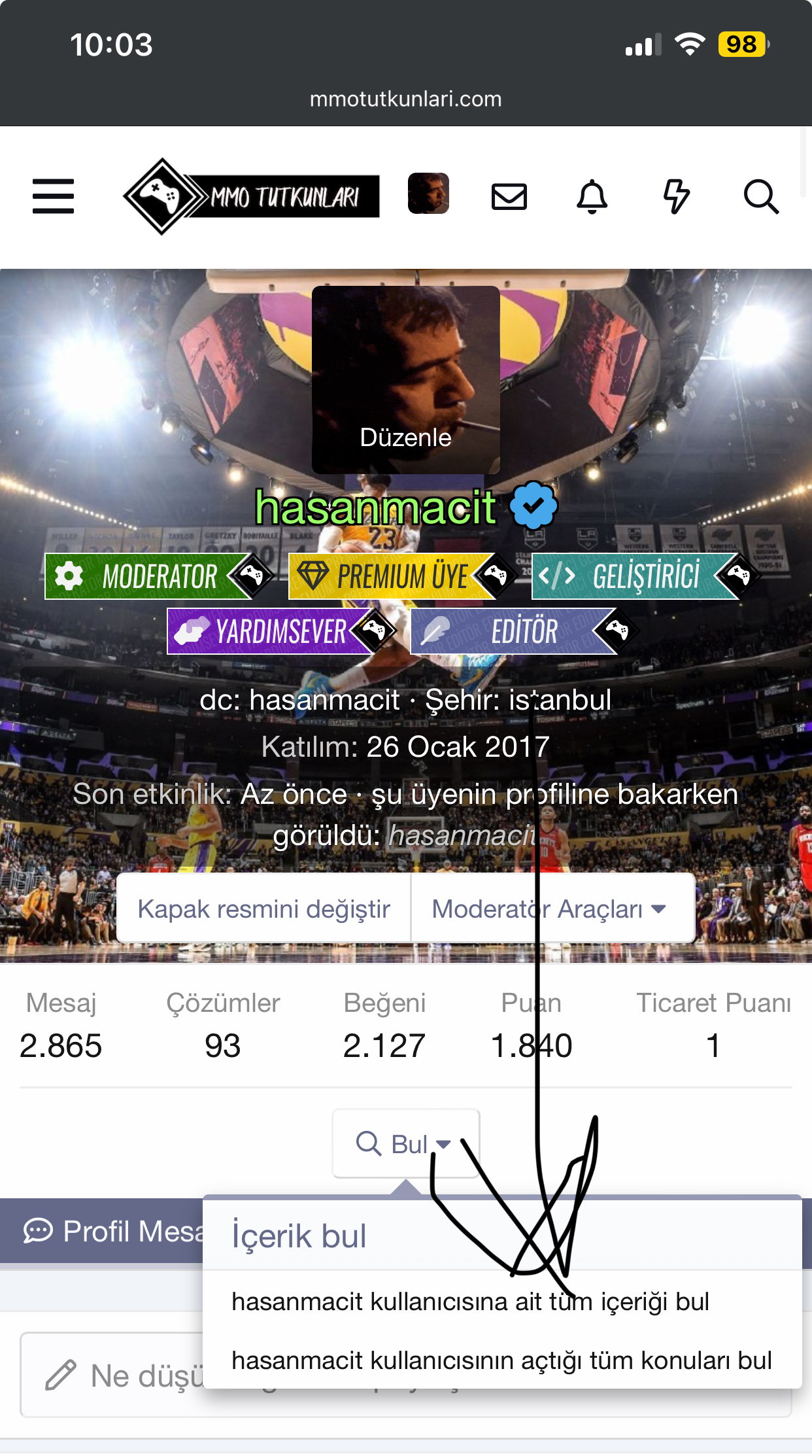The width and height of the screenshot is (812, 1456).
Task: Open the private messages envelope
Action: pos(509,196)
